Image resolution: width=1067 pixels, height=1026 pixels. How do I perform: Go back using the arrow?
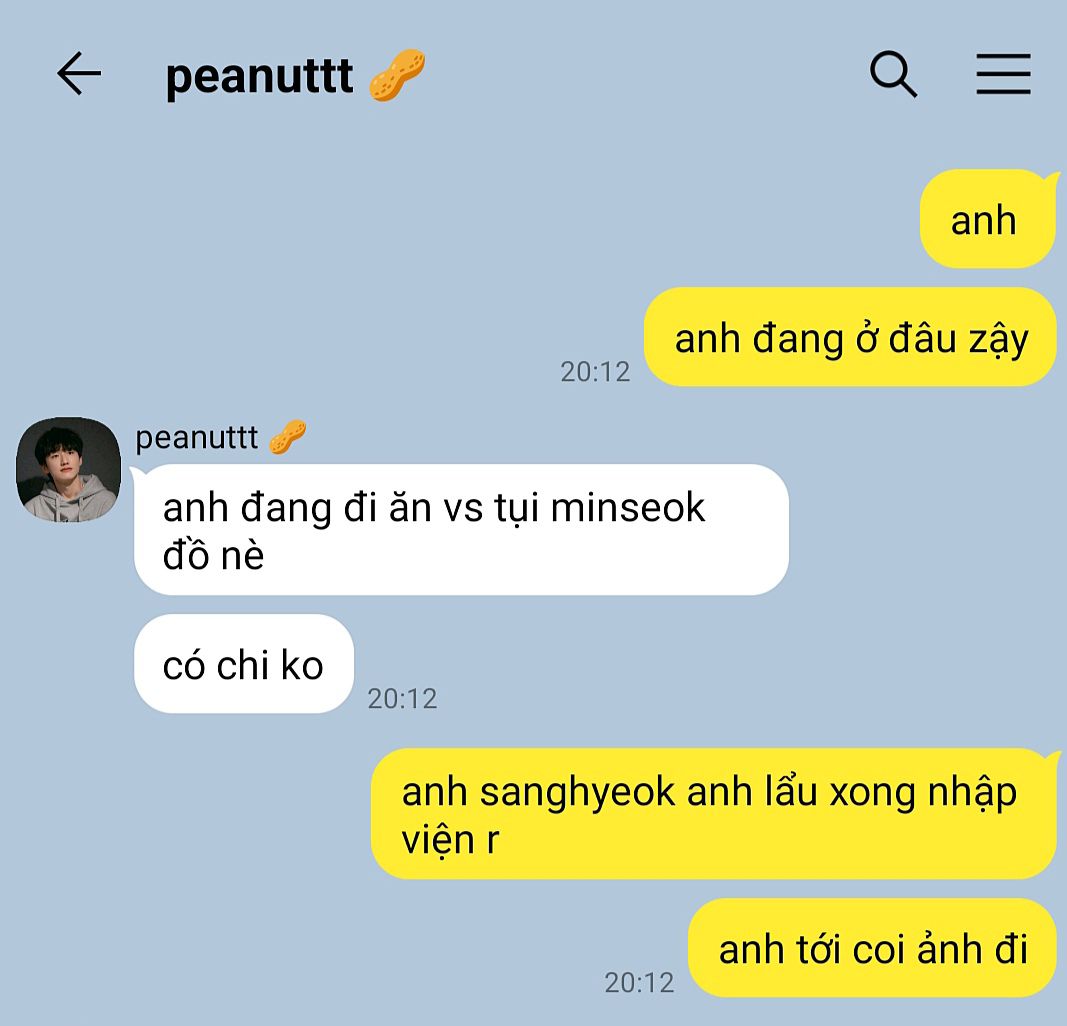(x=78, y=74)
